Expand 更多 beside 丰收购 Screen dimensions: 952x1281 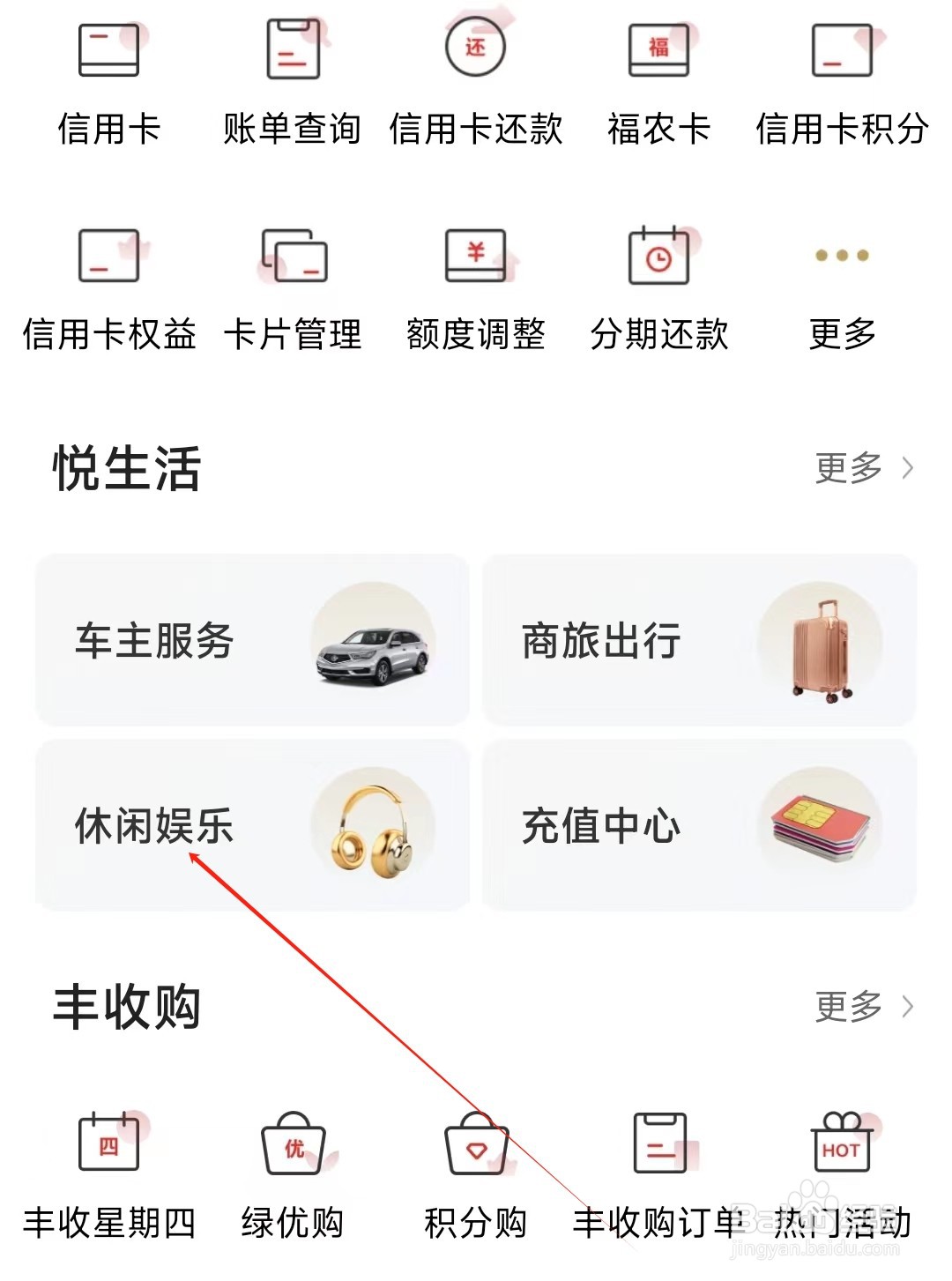click(863, 1006)
